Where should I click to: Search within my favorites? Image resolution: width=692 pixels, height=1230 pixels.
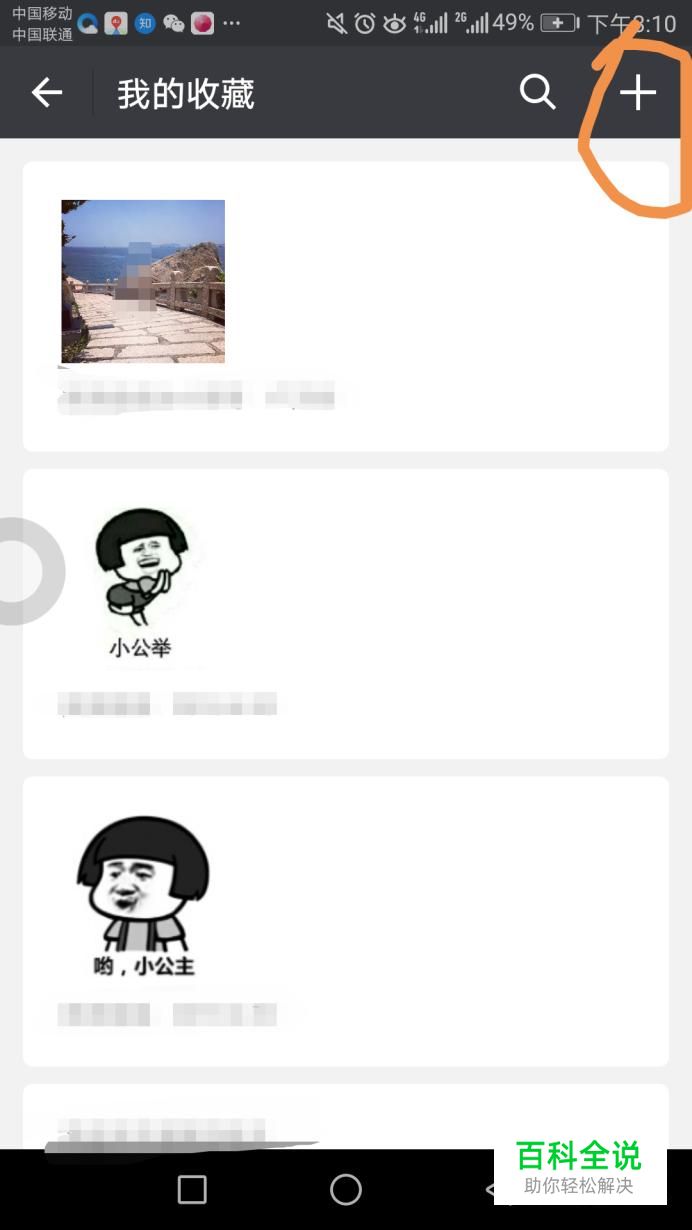click(537, 93)
